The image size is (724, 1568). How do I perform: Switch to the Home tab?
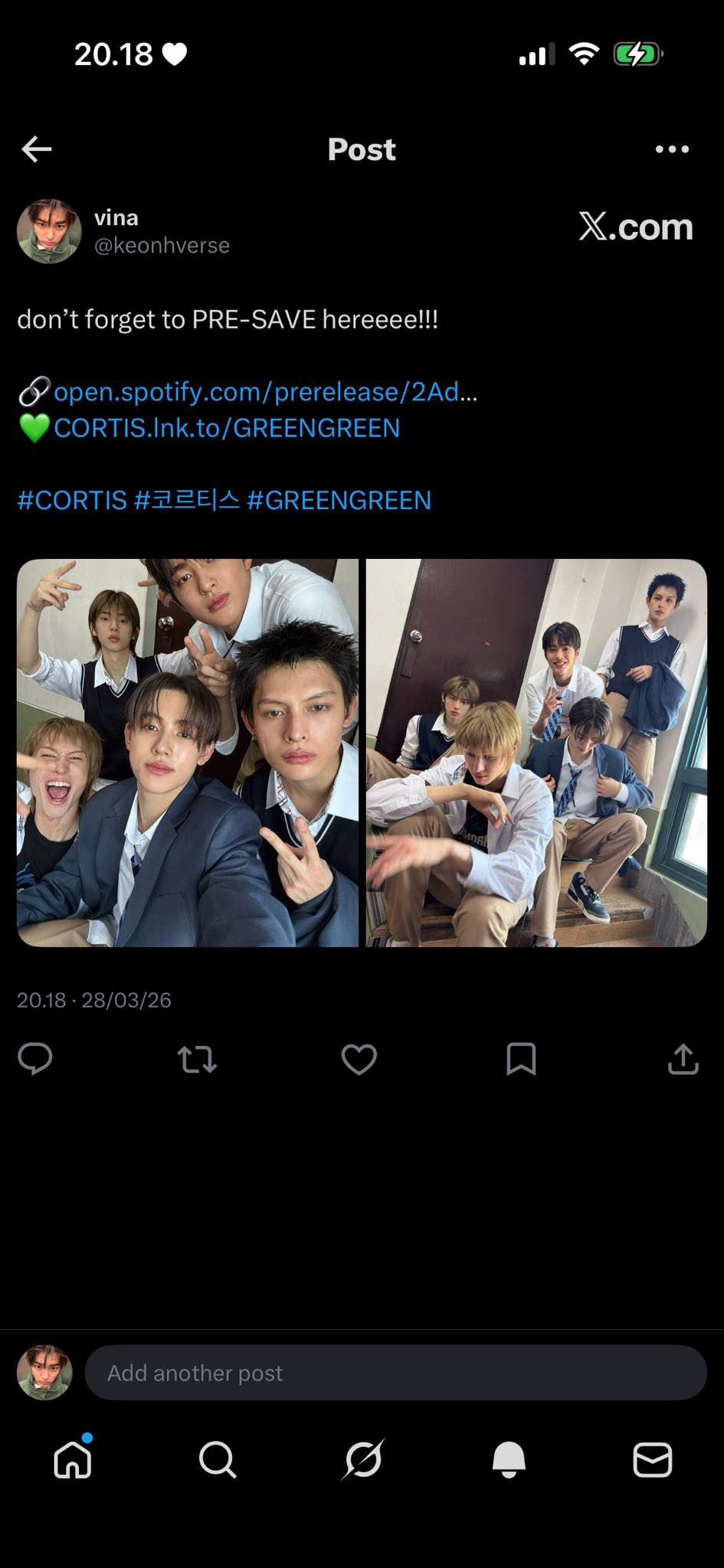tap(73, 1460)
